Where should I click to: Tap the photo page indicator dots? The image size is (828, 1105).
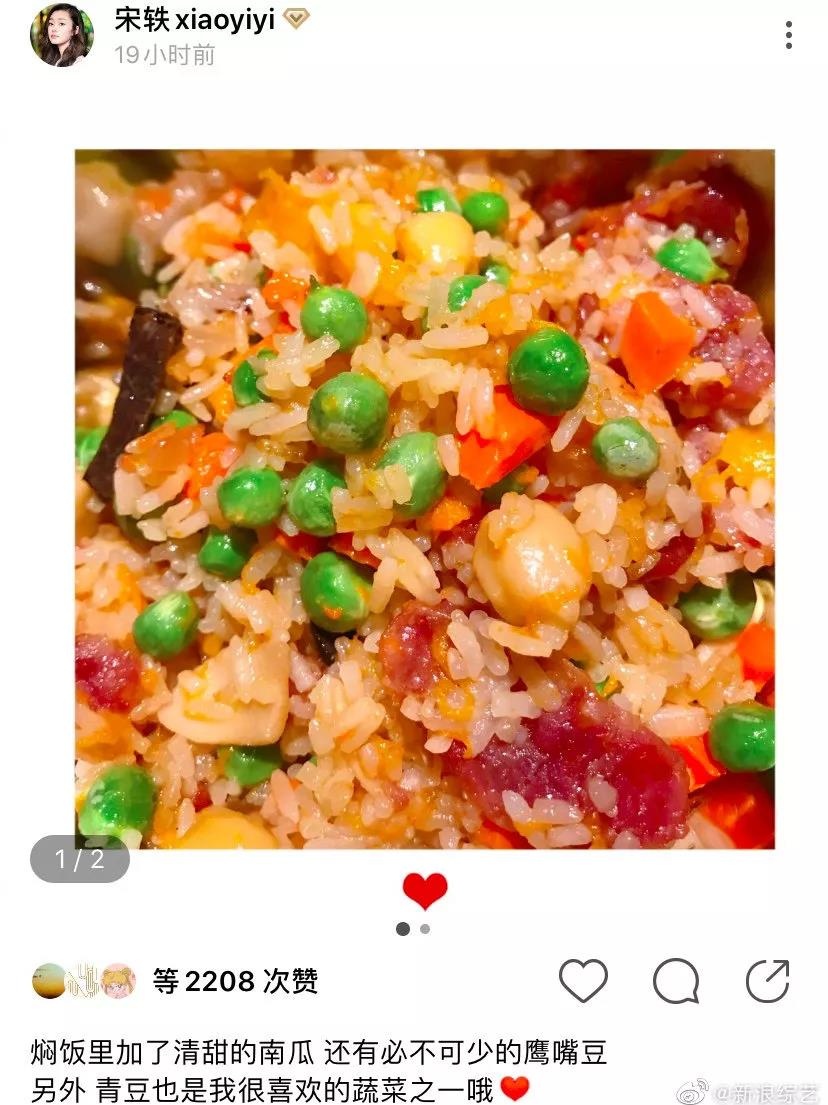coord(413,929)
